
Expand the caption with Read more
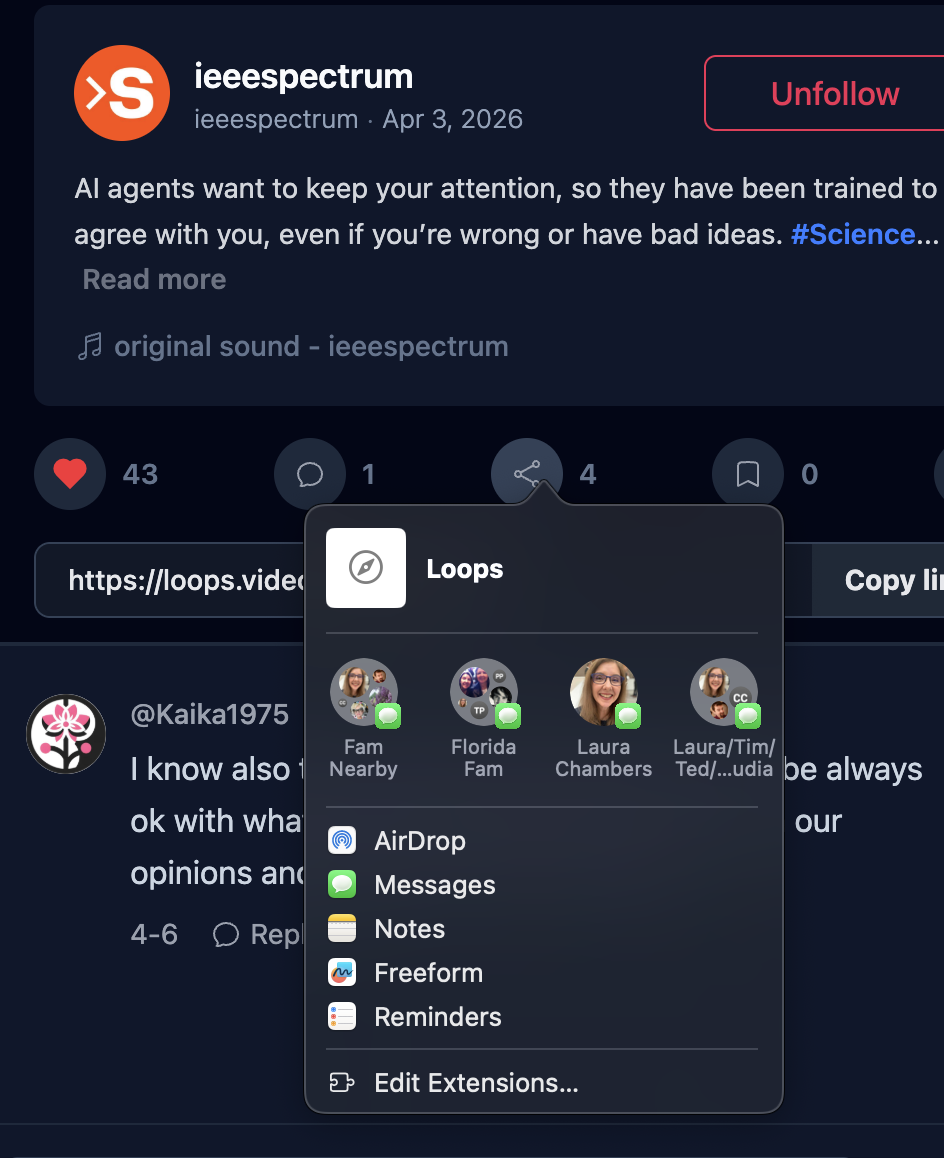154,279
